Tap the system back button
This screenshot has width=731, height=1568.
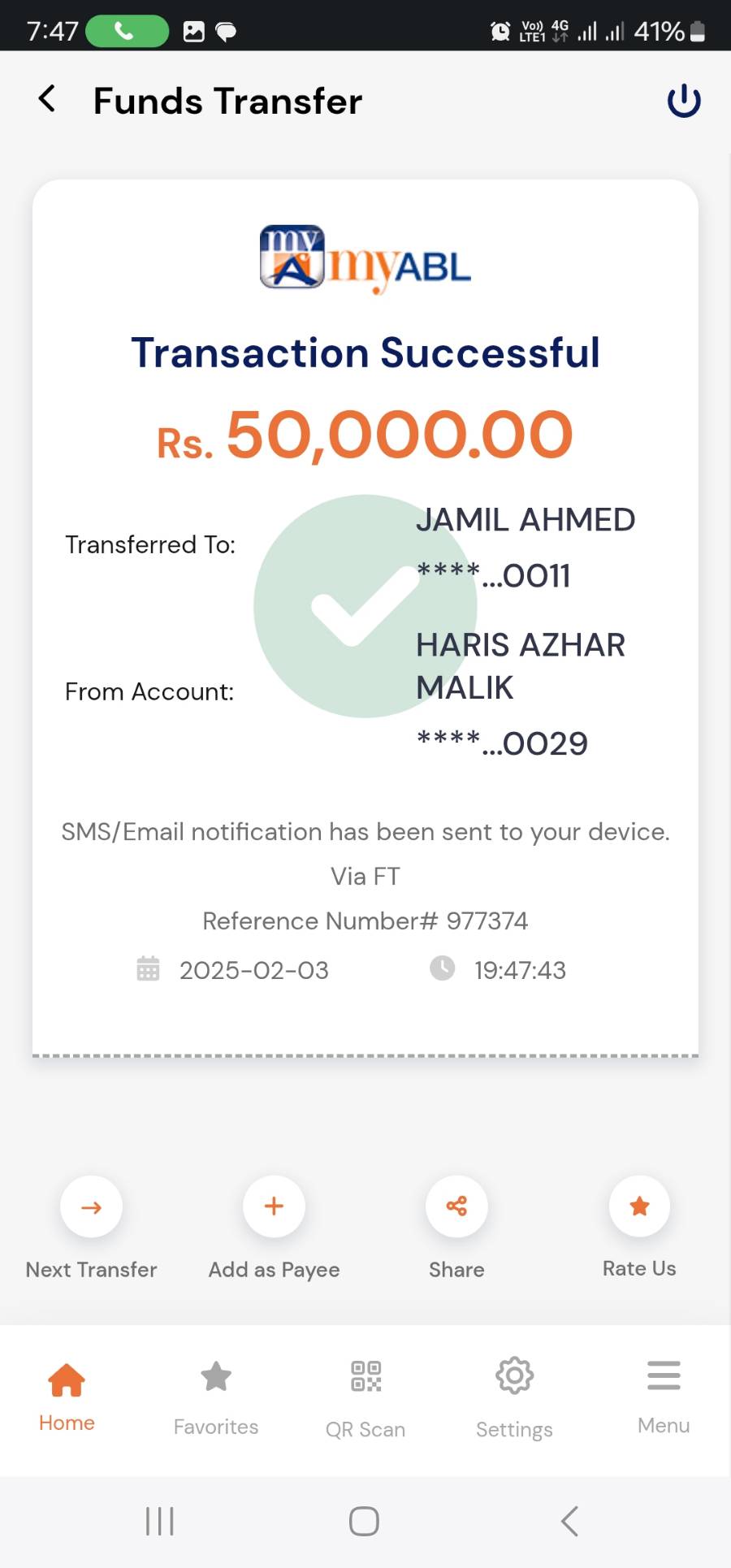click(569, 1521)
